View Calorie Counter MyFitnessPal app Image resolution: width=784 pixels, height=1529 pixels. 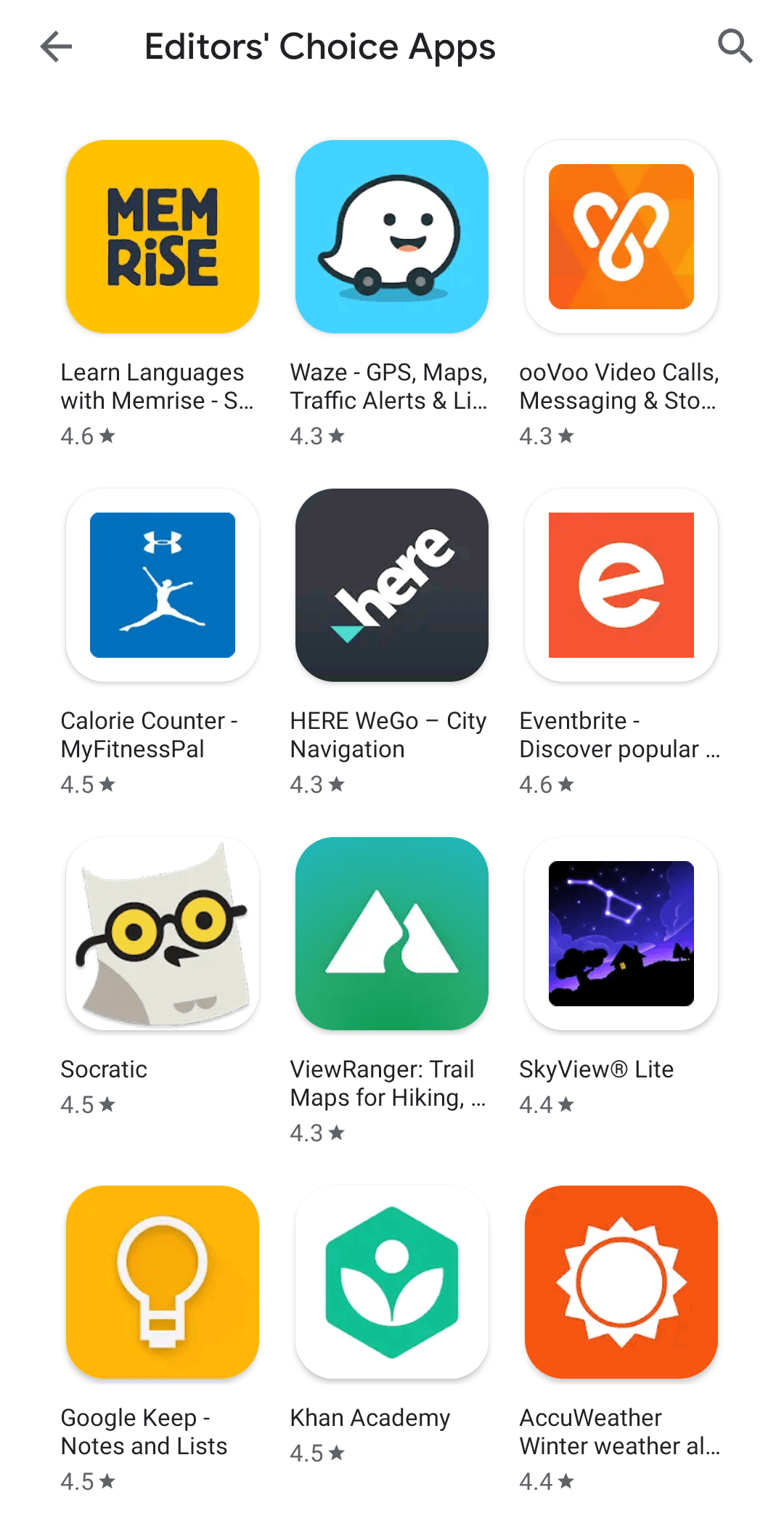pyautogui.click(x=163, y=586)
